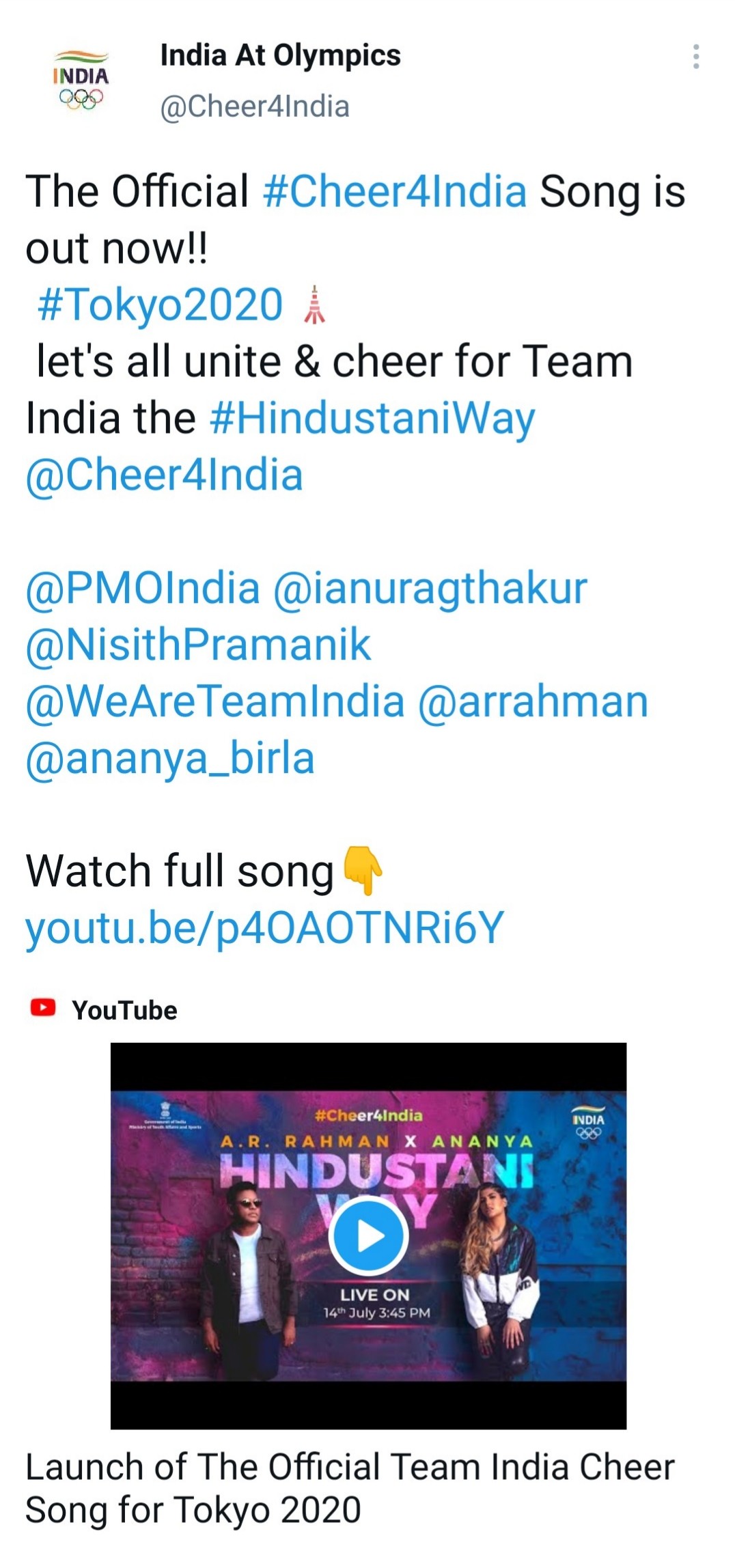The width and height of the screenshot is (735, 1568).
Task: Open the youtu.be/p4OAOTNRi6Y link
Action: (x=264, y=928)
